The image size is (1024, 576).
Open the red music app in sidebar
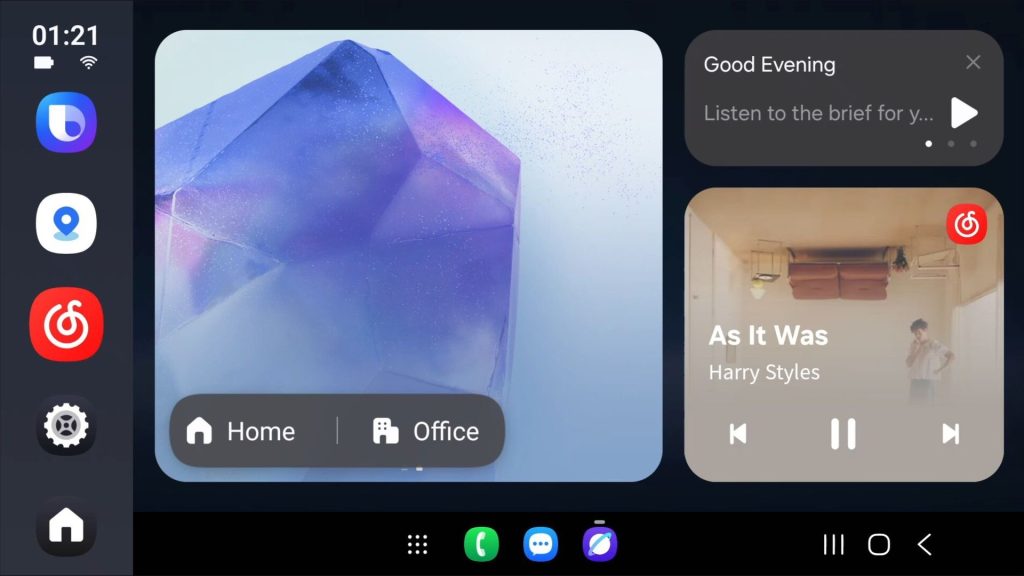coord(66,324)
